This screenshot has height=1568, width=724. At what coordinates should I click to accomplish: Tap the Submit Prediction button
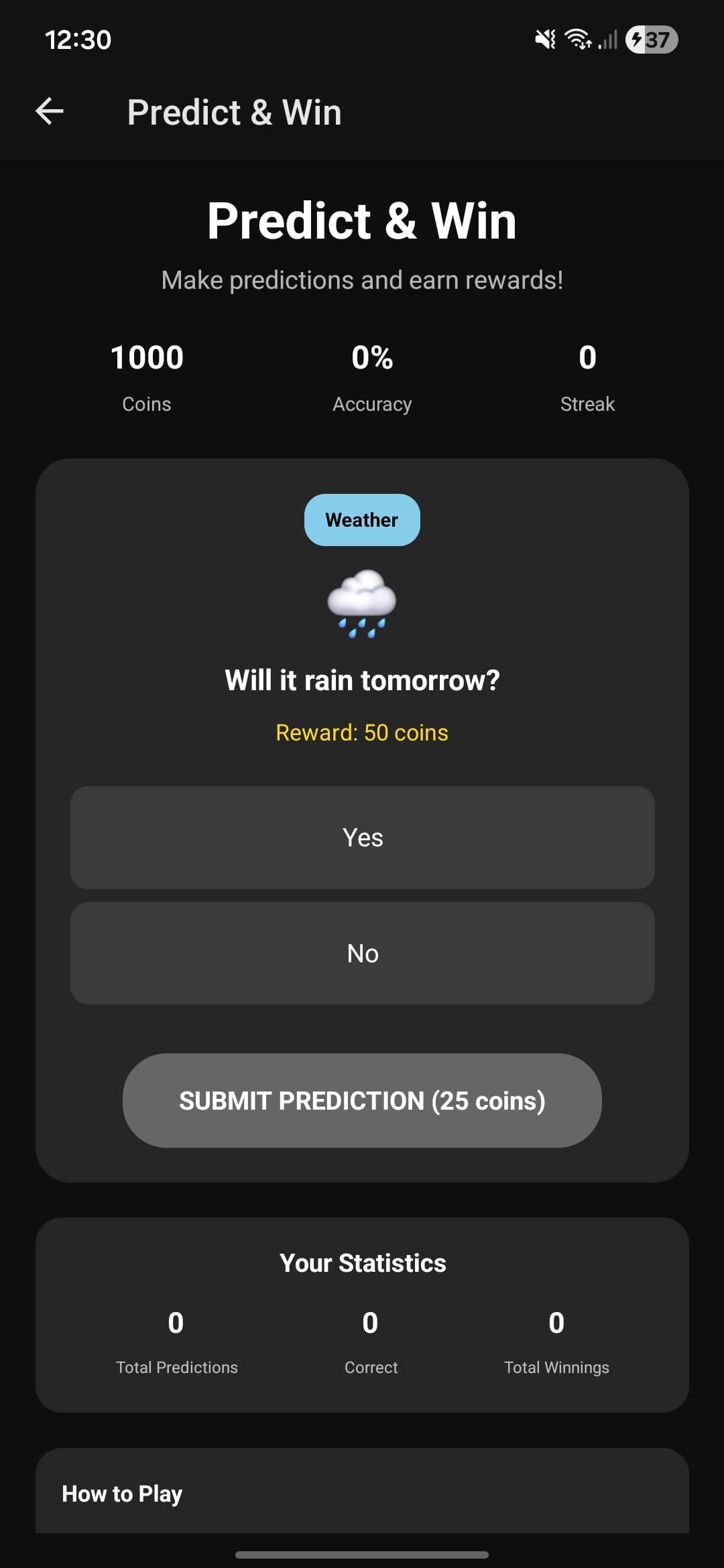[362, 1100]
